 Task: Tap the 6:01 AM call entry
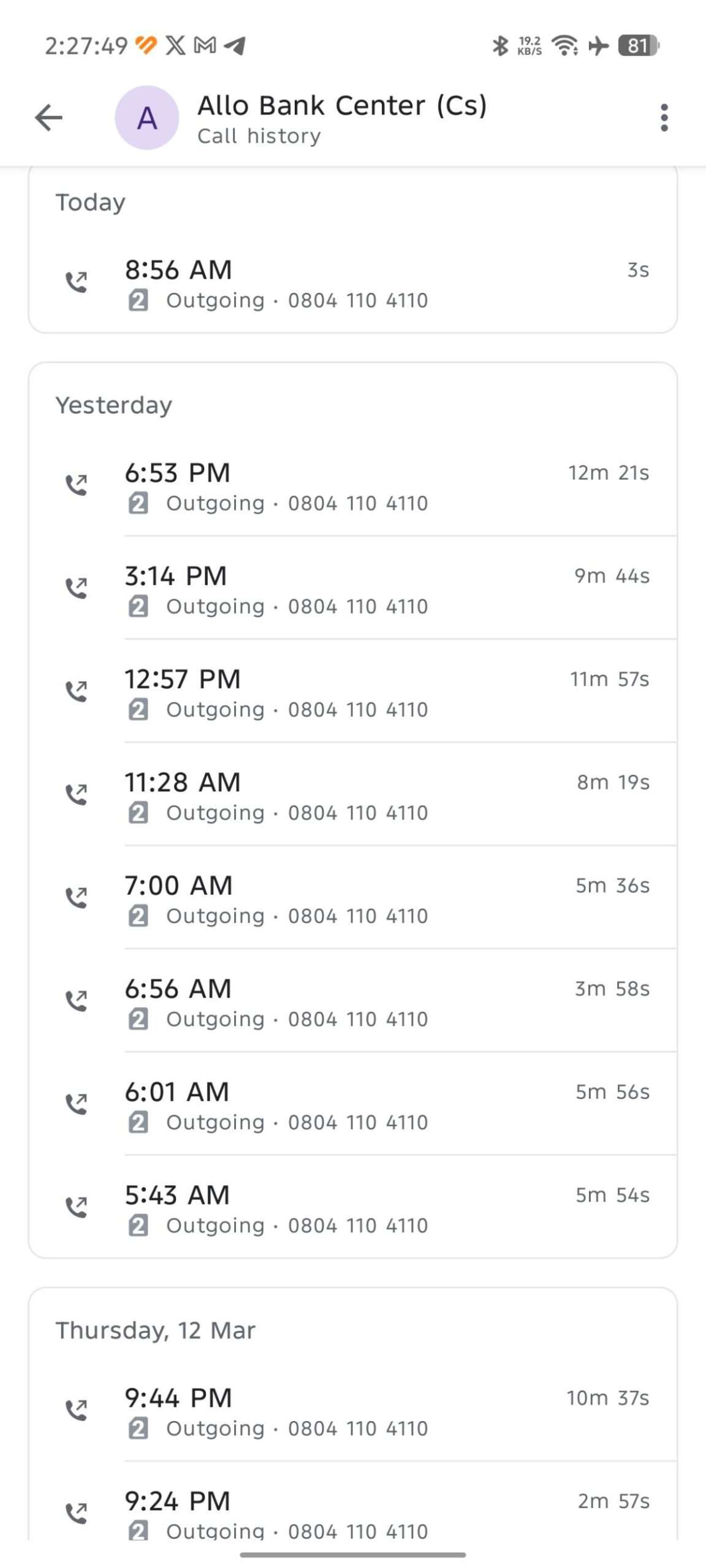[x=353, y=1106]
